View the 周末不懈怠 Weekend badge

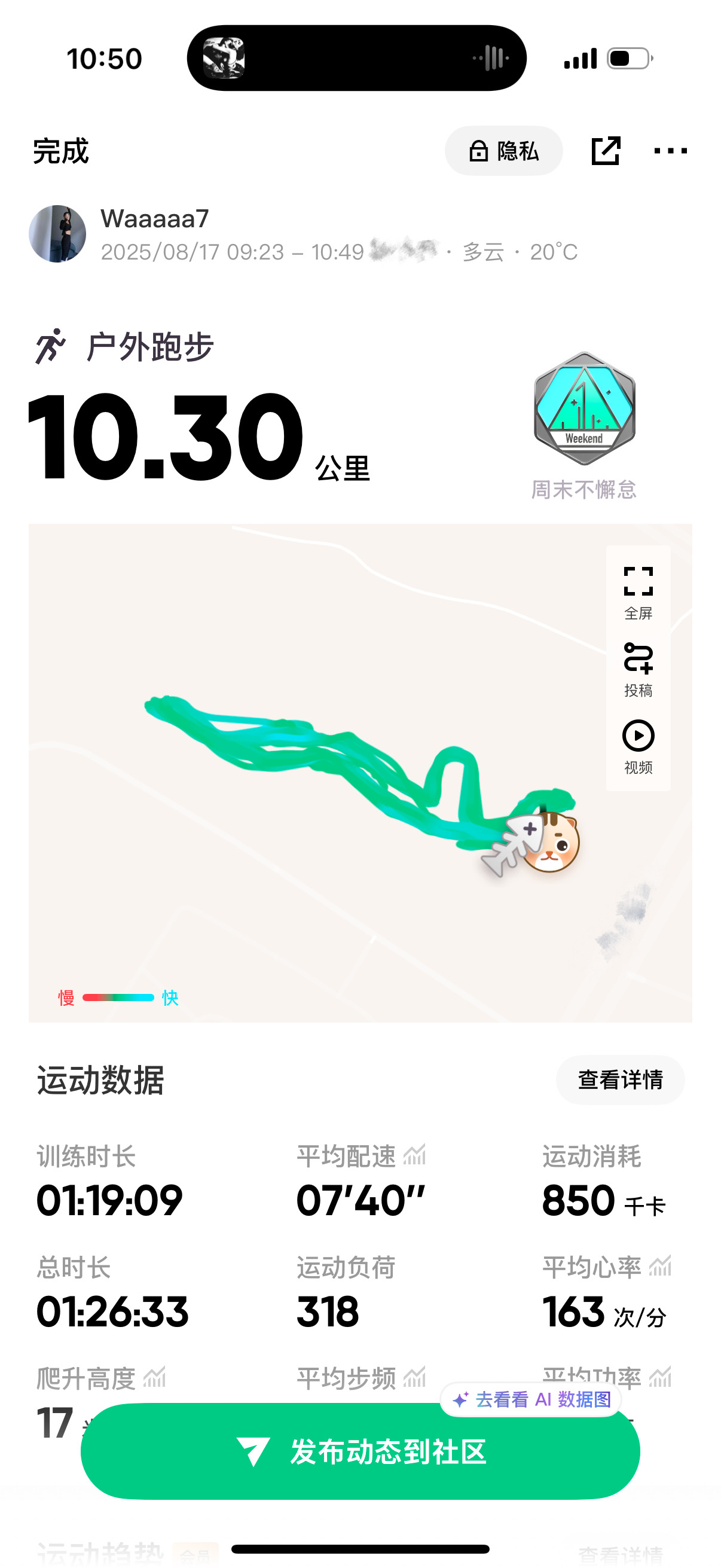[x=584, y=408]
